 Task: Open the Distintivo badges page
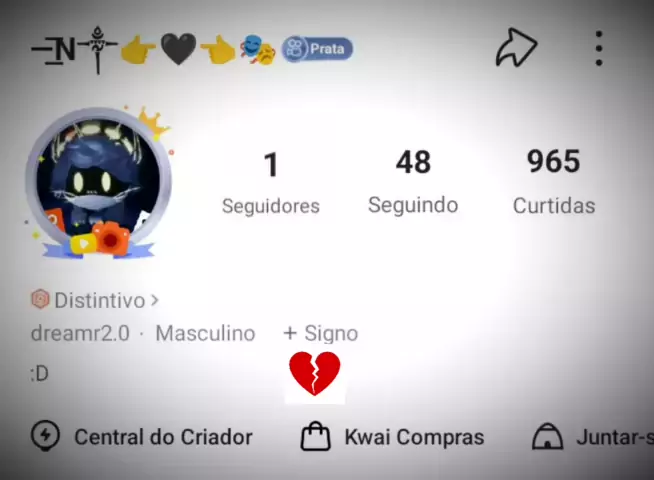(x=95, y=300)
